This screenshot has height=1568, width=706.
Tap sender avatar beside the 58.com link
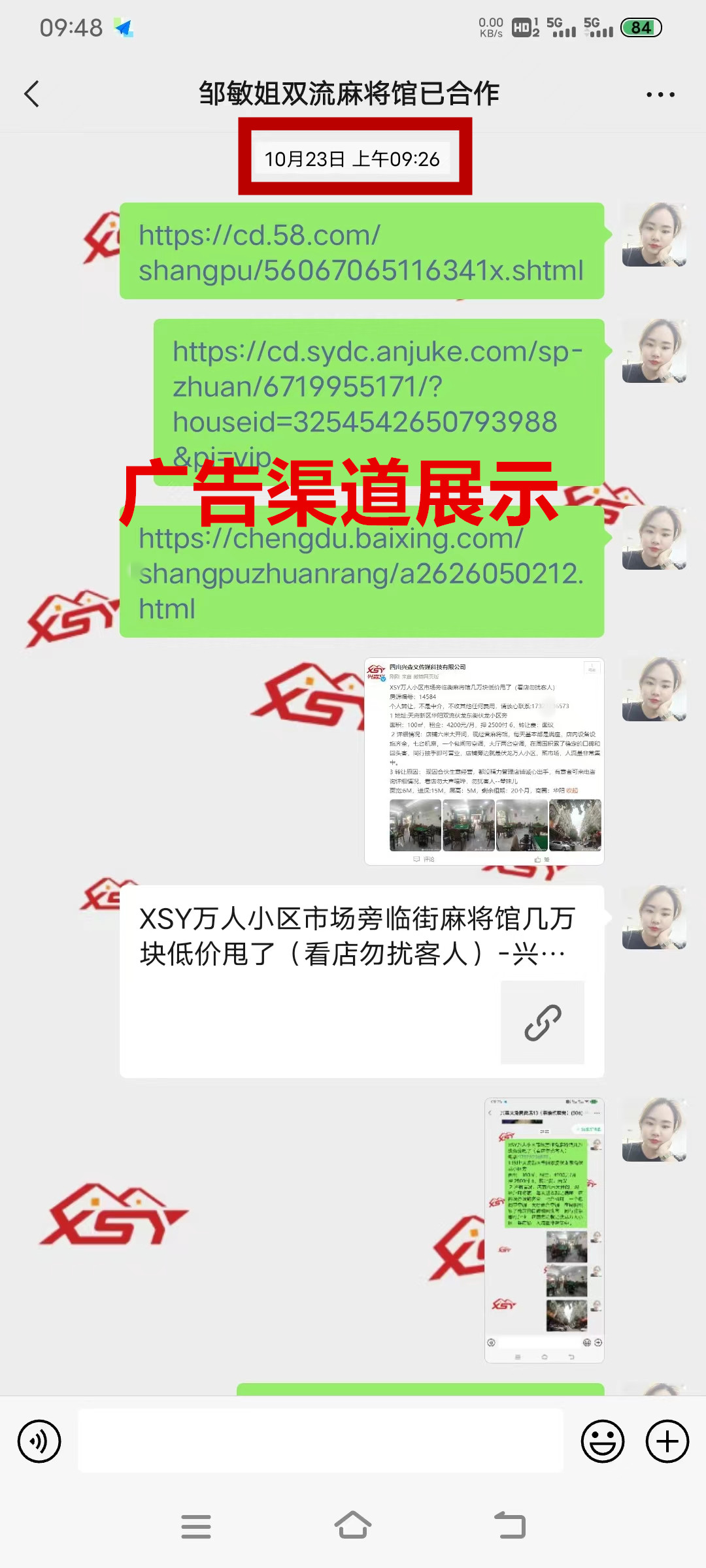tap(654, 235)
